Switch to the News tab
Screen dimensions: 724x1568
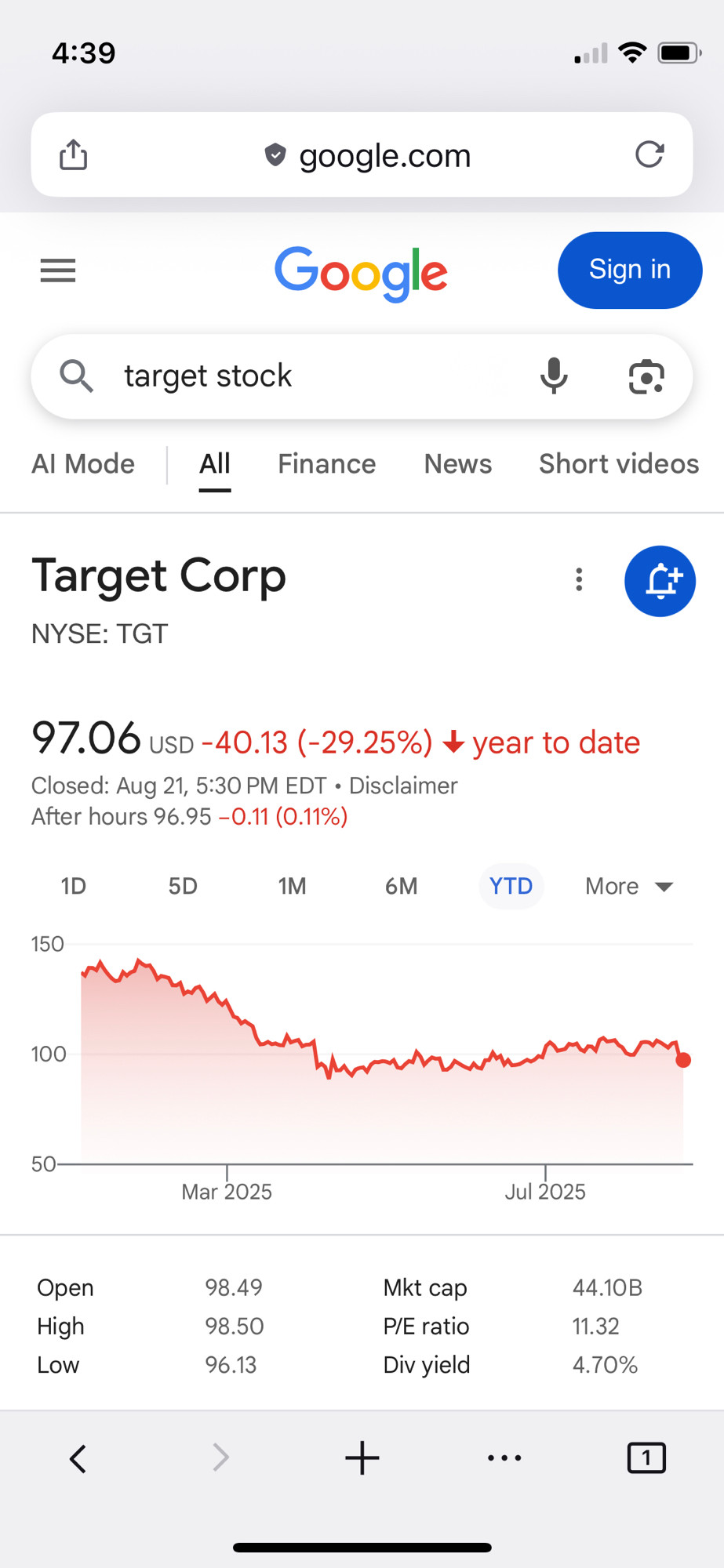(458, 464)
